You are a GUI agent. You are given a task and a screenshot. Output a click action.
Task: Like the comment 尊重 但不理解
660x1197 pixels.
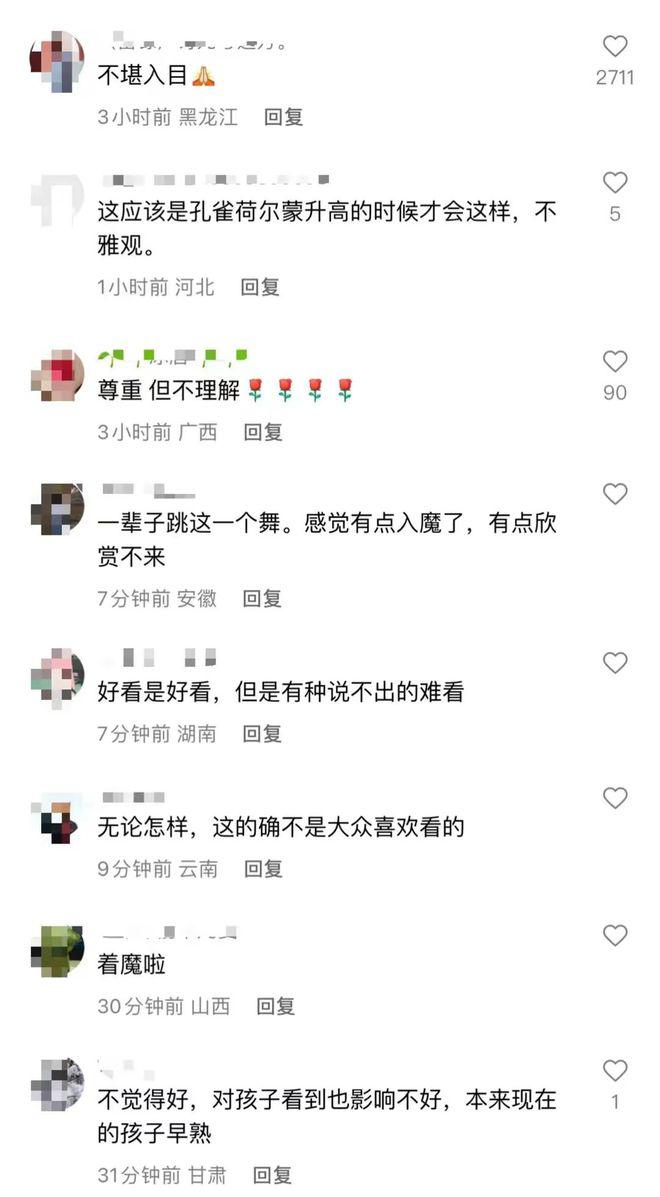[615, 362]
